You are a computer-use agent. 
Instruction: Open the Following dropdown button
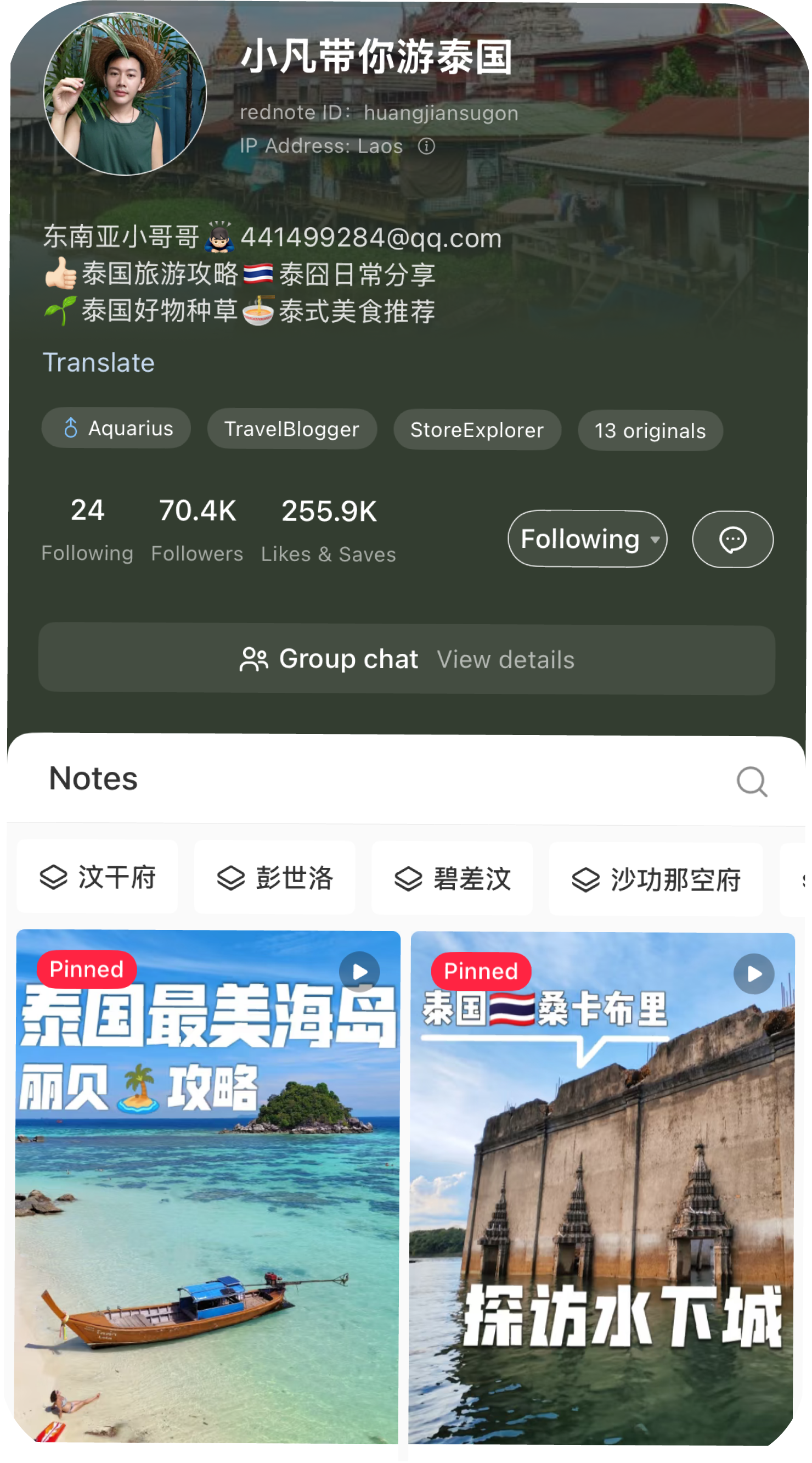(587, 539)
